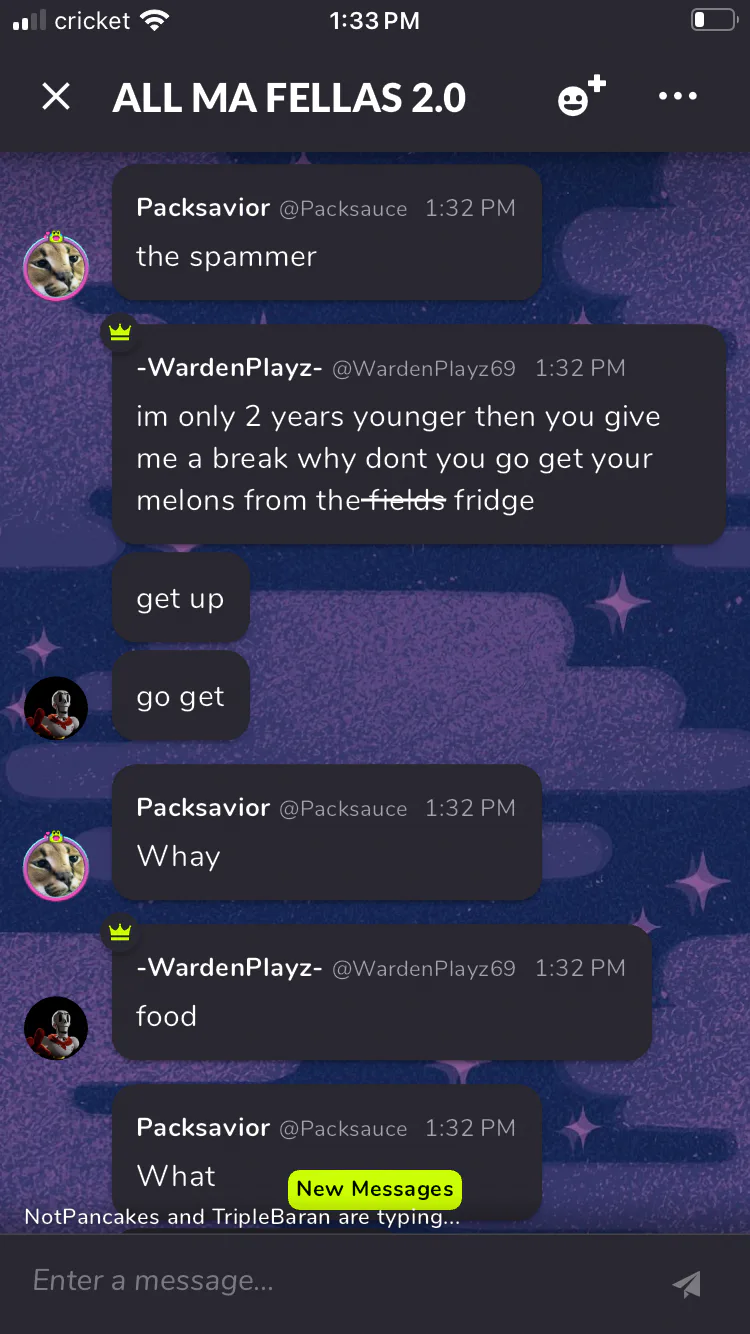
Task: Open the three-dot overflow menu
Action: [678, 97]
